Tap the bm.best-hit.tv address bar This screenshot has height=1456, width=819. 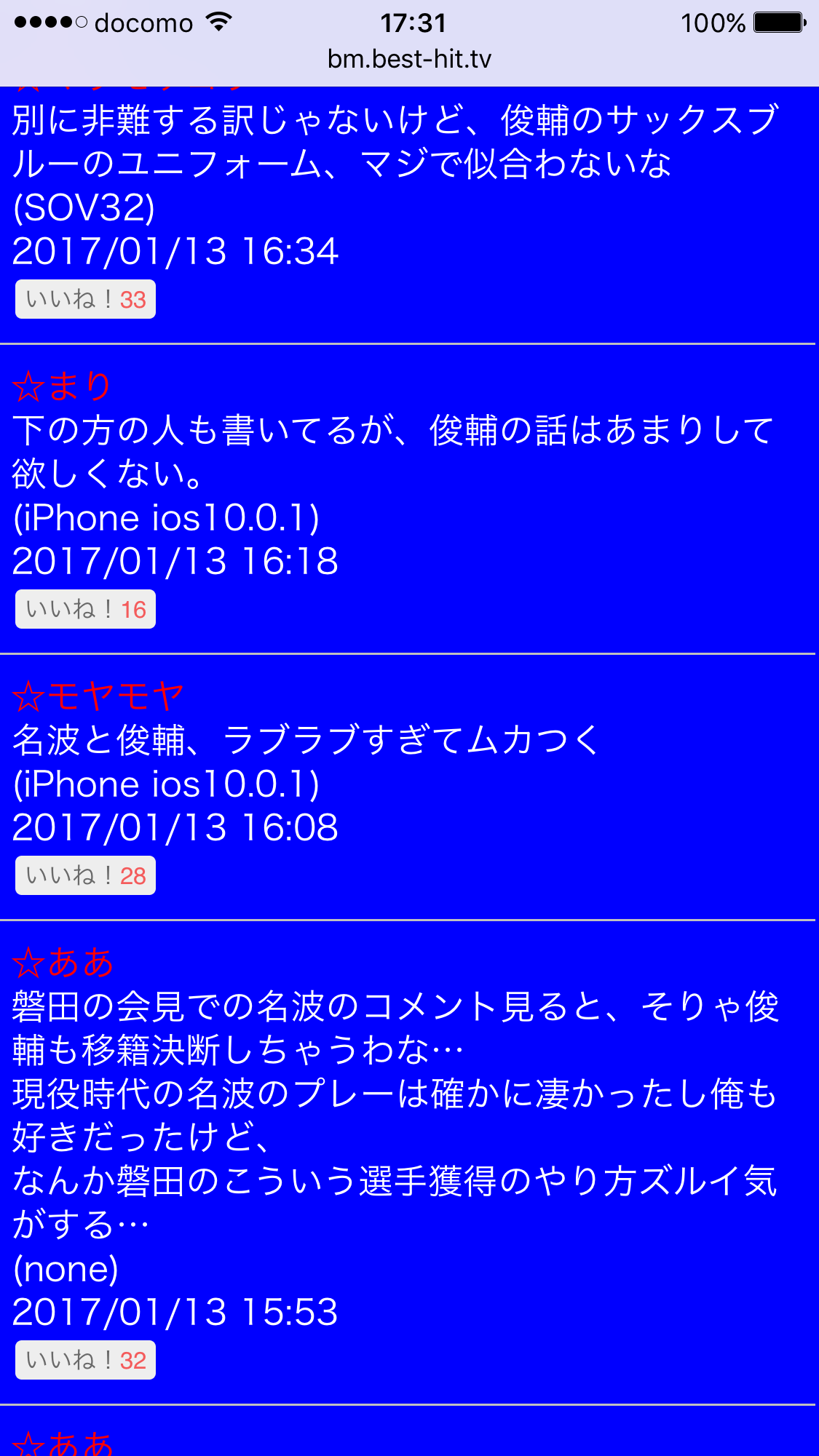point(409,59)
